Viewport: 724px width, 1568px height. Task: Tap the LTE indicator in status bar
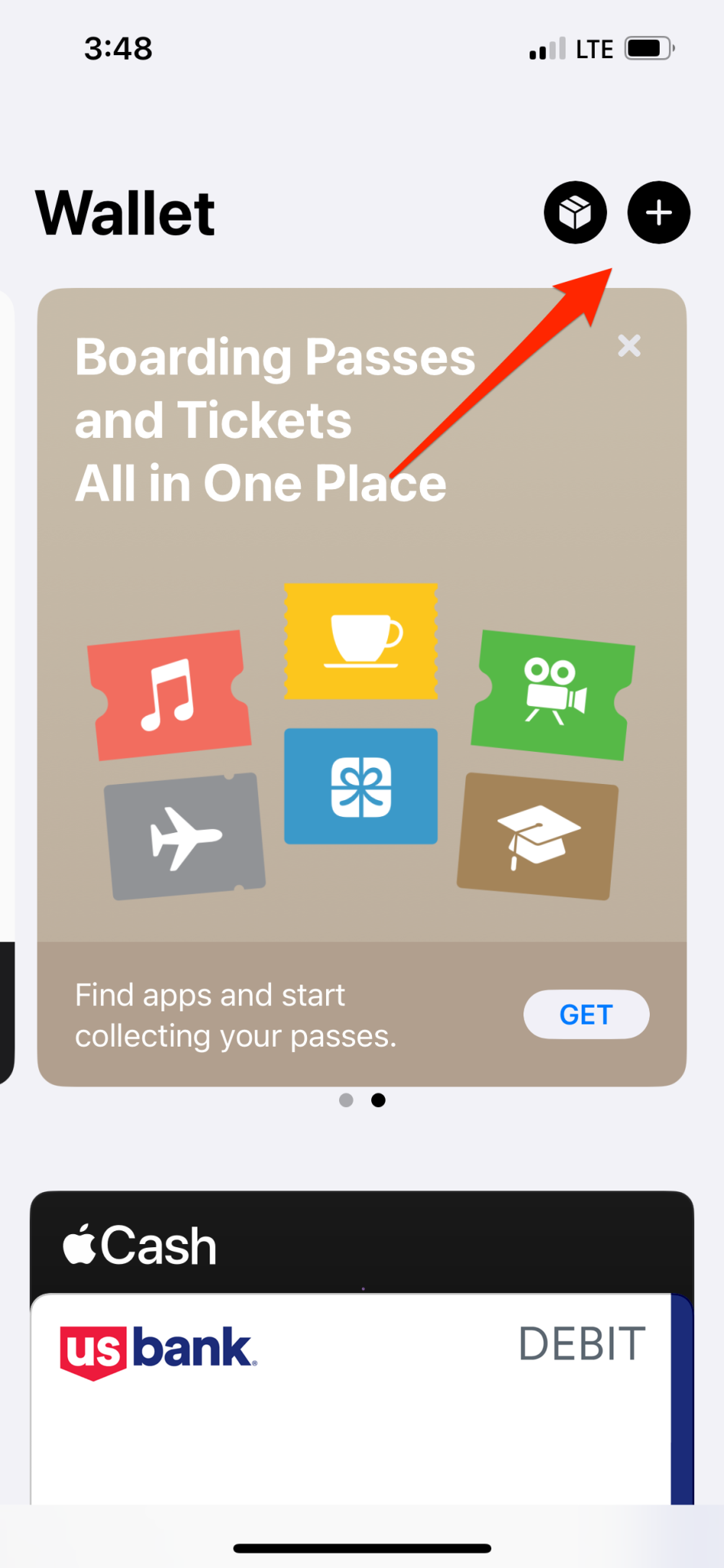pos(593,47)
